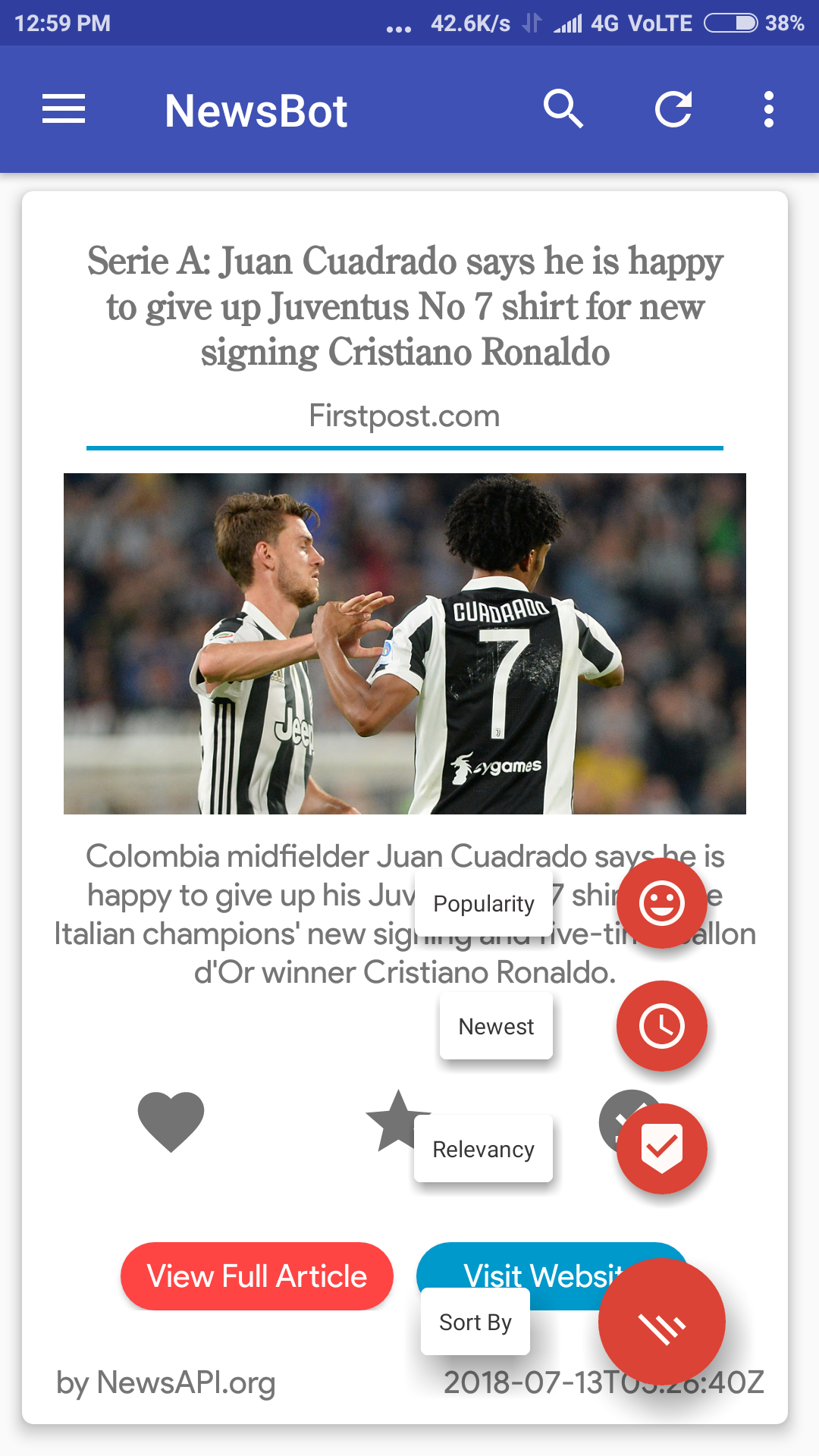Sort articles by Newest clock button

[662, 1026]
